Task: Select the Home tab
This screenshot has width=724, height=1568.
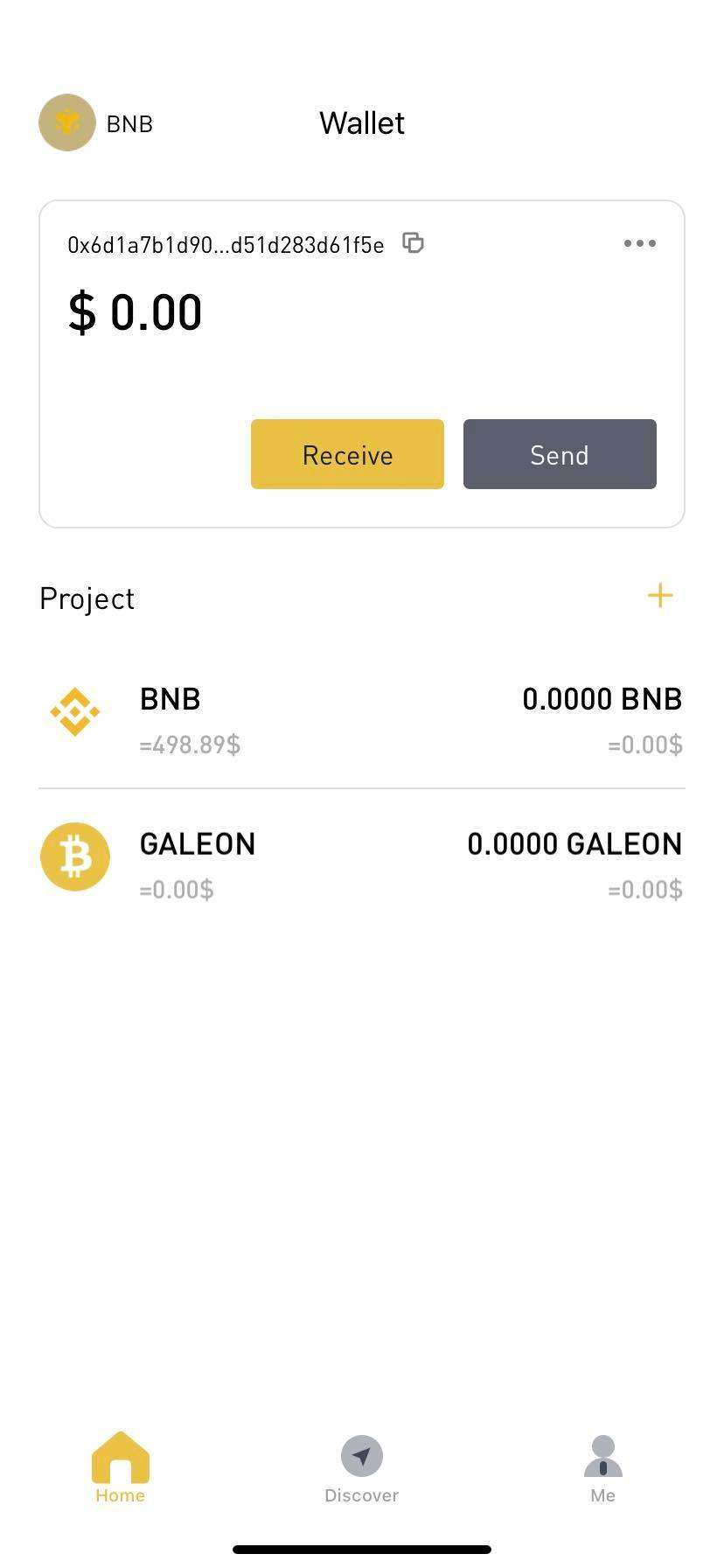Action: click(121, 1469)
